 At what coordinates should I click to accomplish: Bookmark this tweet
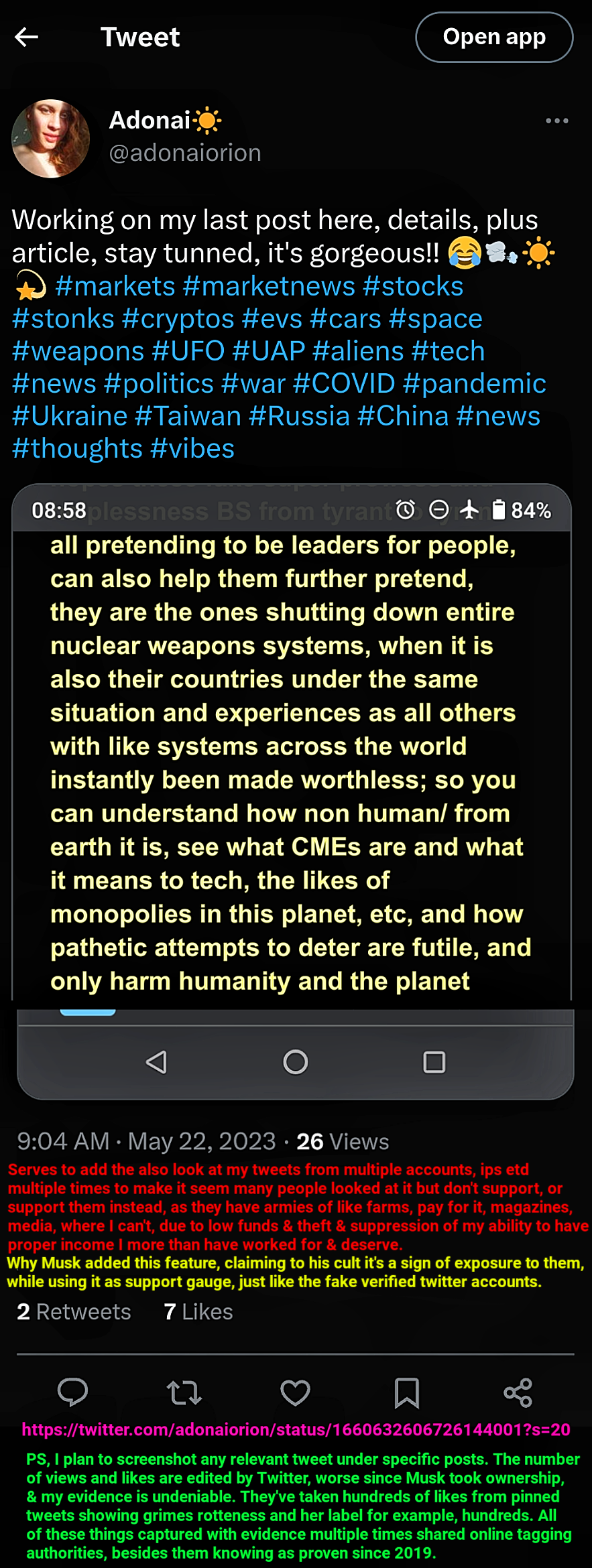406,1393
